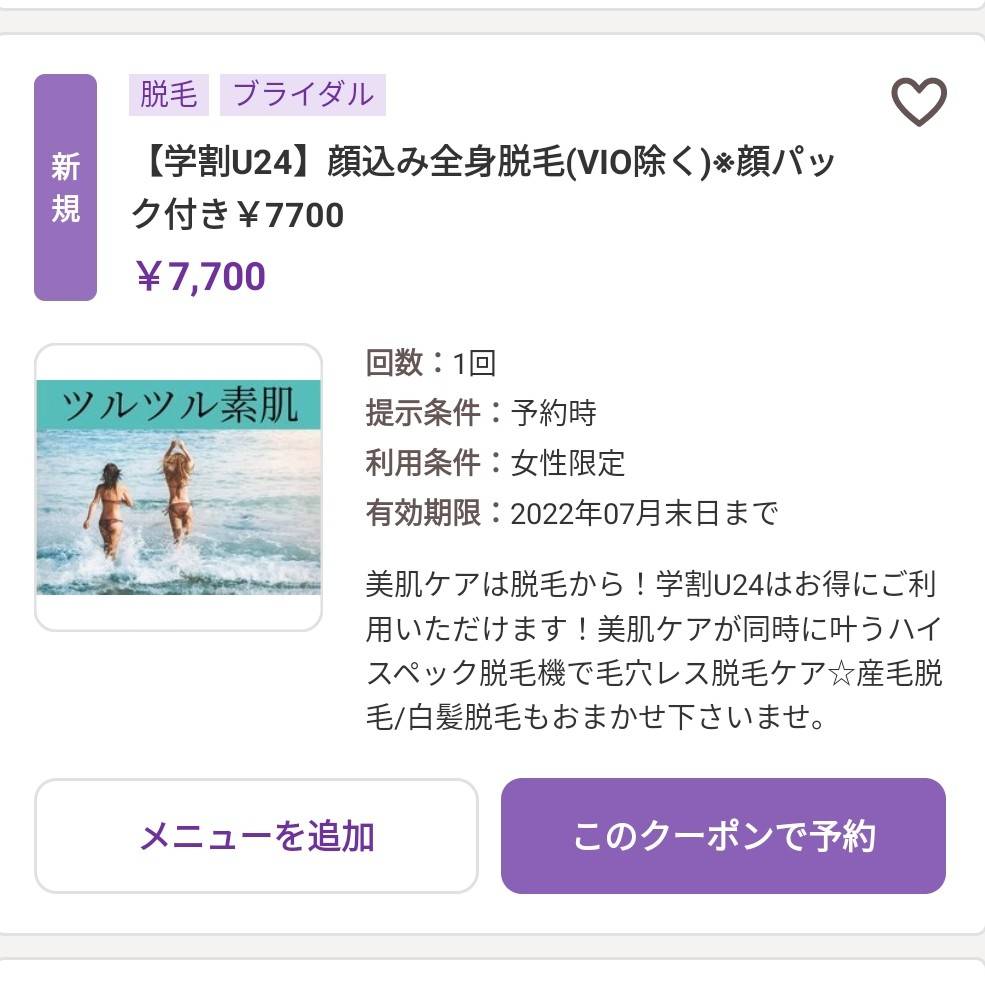The image size is (985, 985).
Task: Tap the メニューを追加 button
Action: tap(256, 836)
